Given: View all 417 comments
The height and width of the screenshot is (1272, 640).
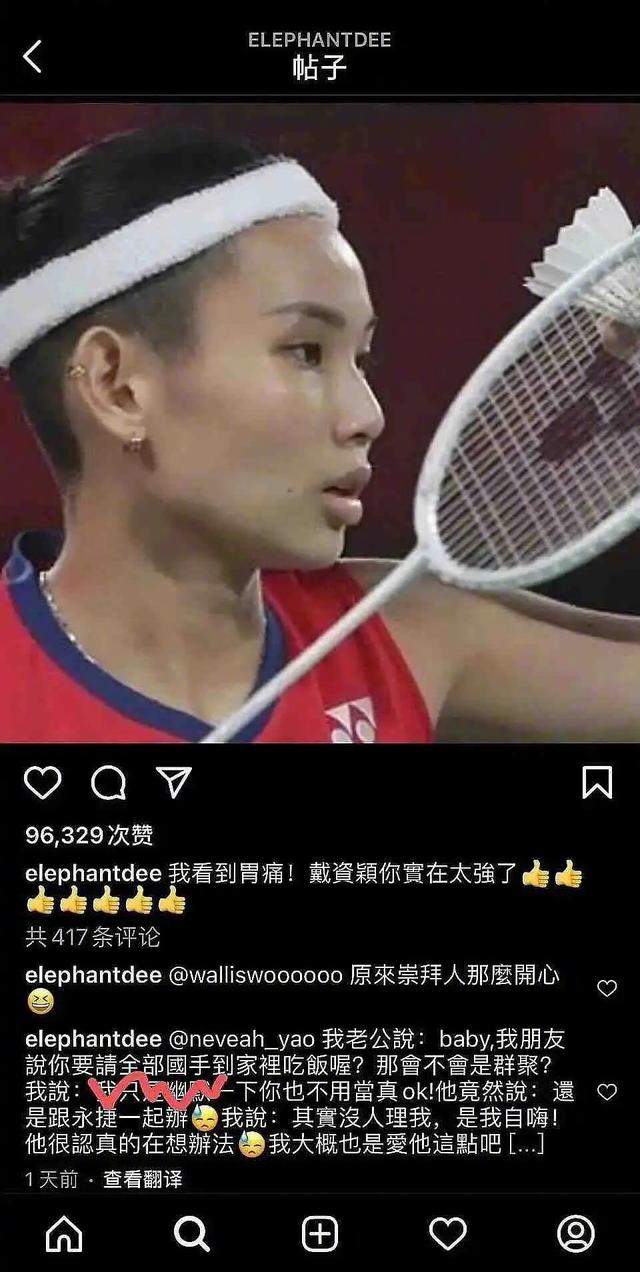Looking at the screenshot, I should point(92,937).
